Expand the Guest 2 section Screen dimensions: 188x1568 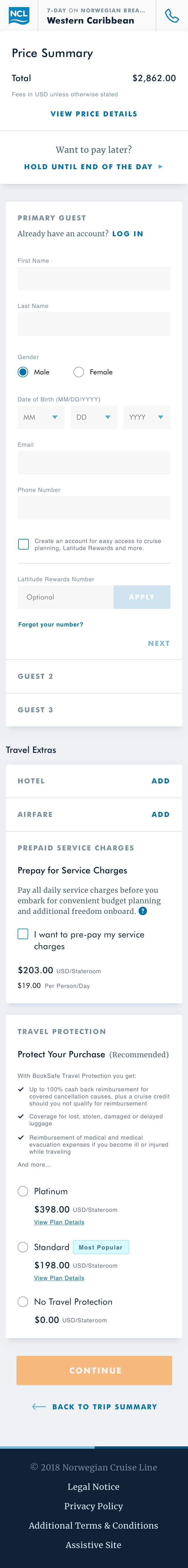point(94,676)
